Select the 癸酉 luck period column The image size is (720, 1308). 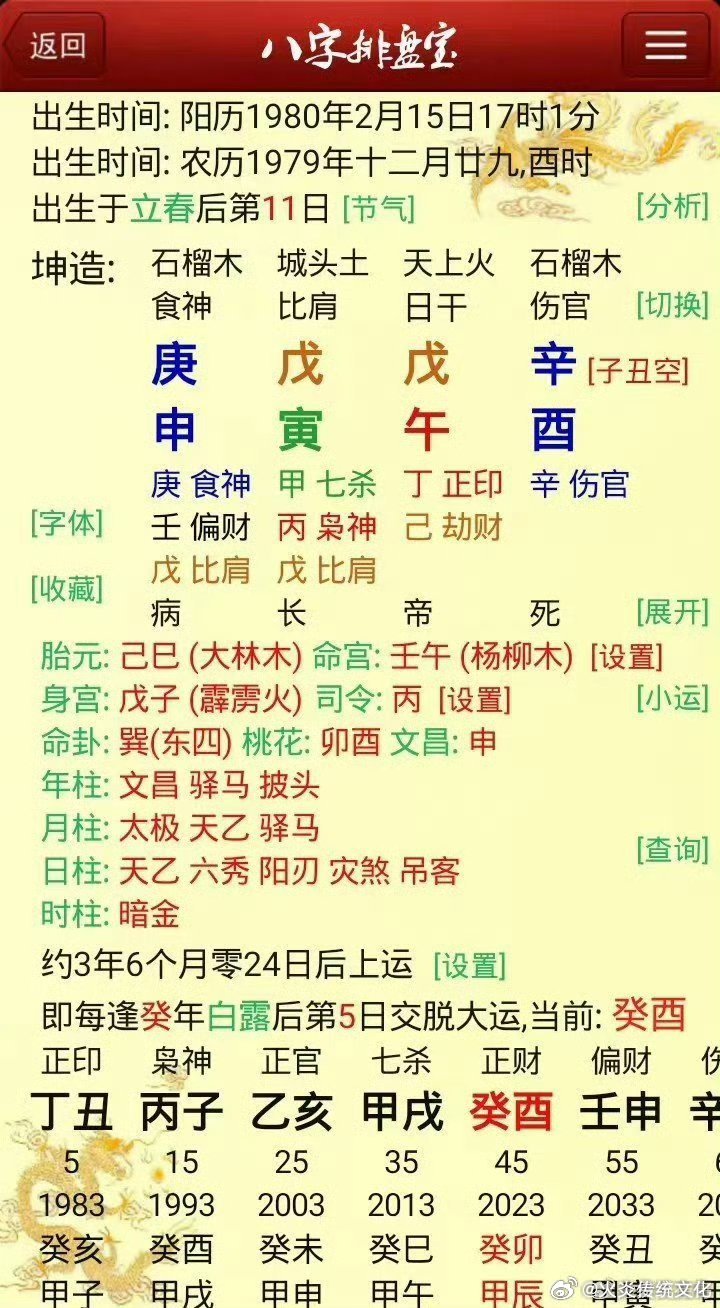tap(511, 1111)
